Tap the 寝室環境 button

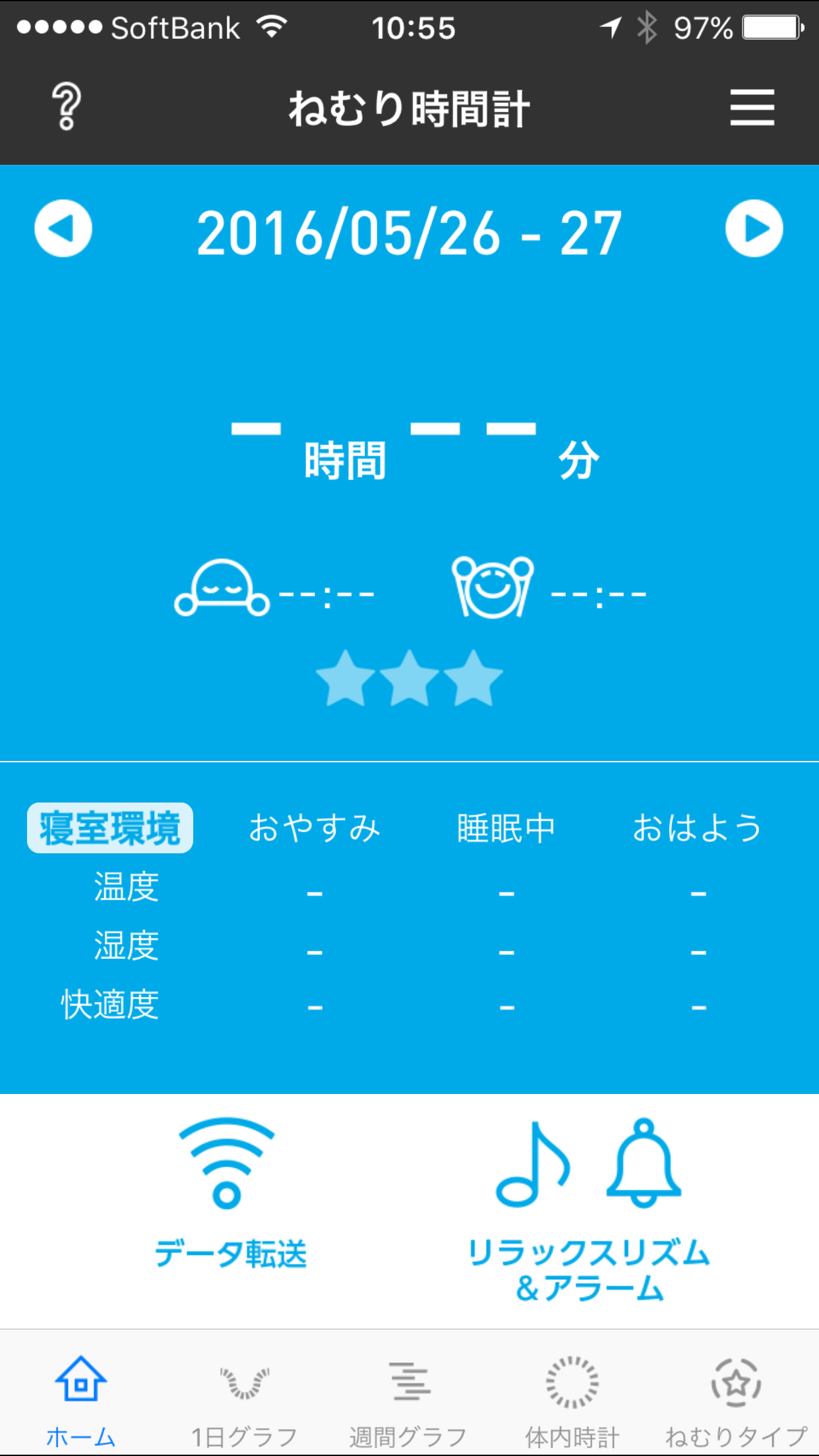click(x=110, y=828)
